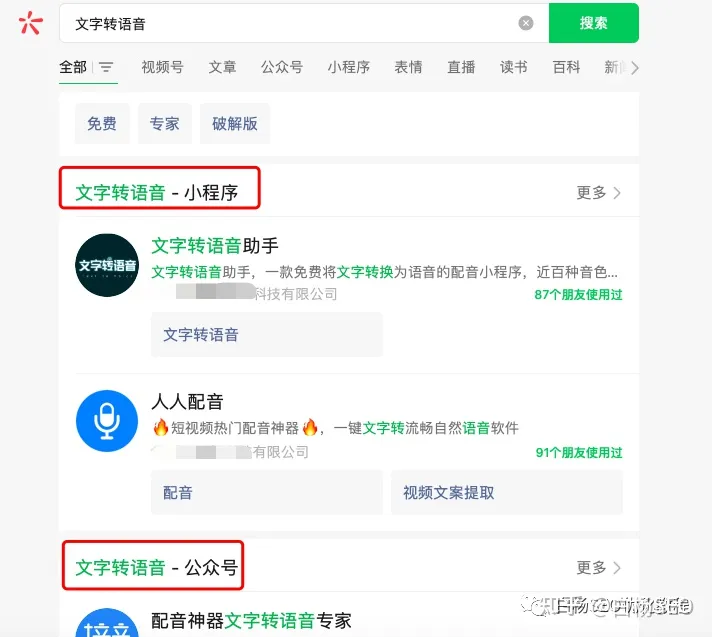Switch to the 表情 tab
The width and height of the screenshot is (712, 637).
tap(408, 67)
